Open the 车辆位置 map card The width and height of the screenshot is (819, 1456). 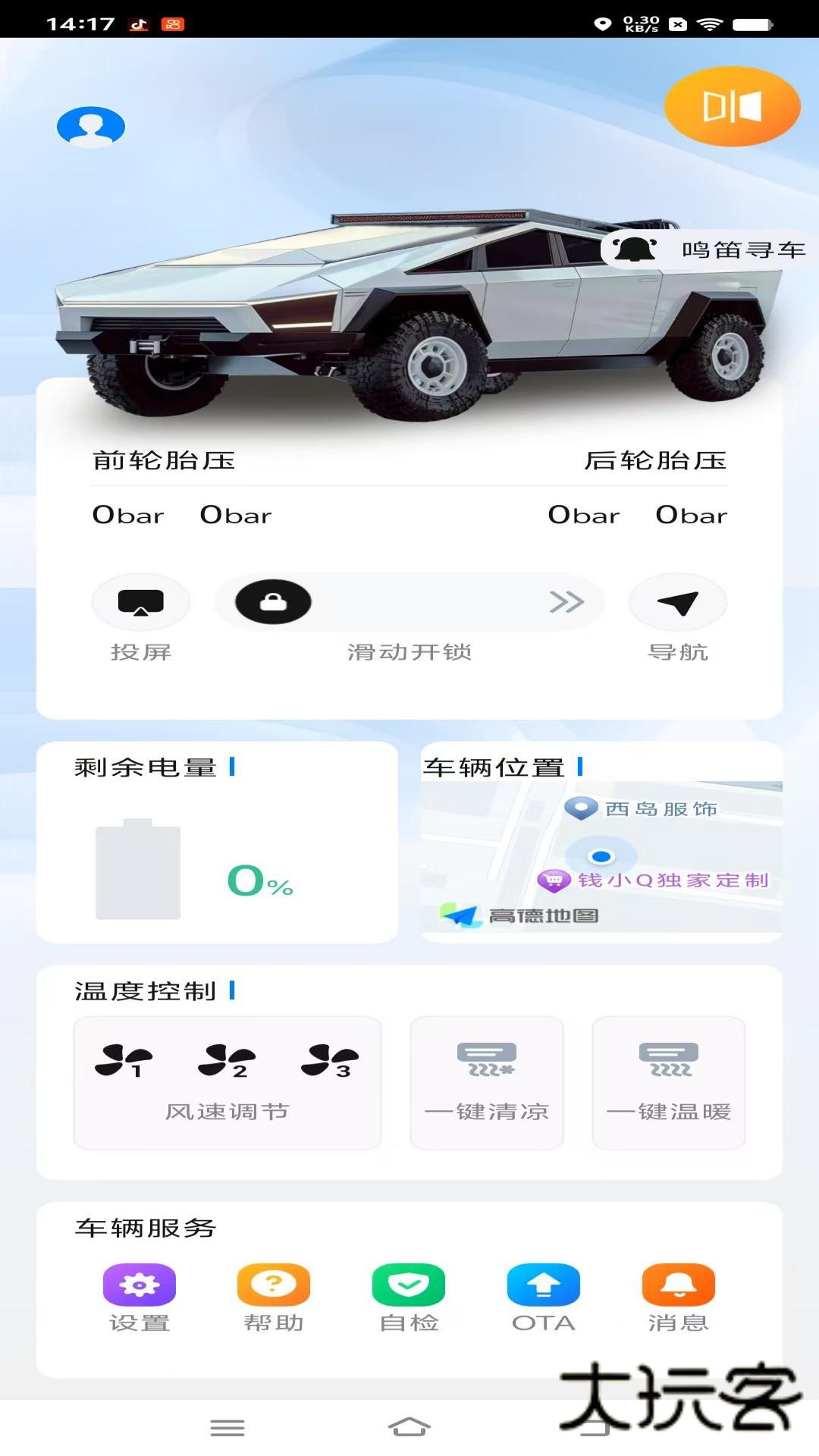601,857
